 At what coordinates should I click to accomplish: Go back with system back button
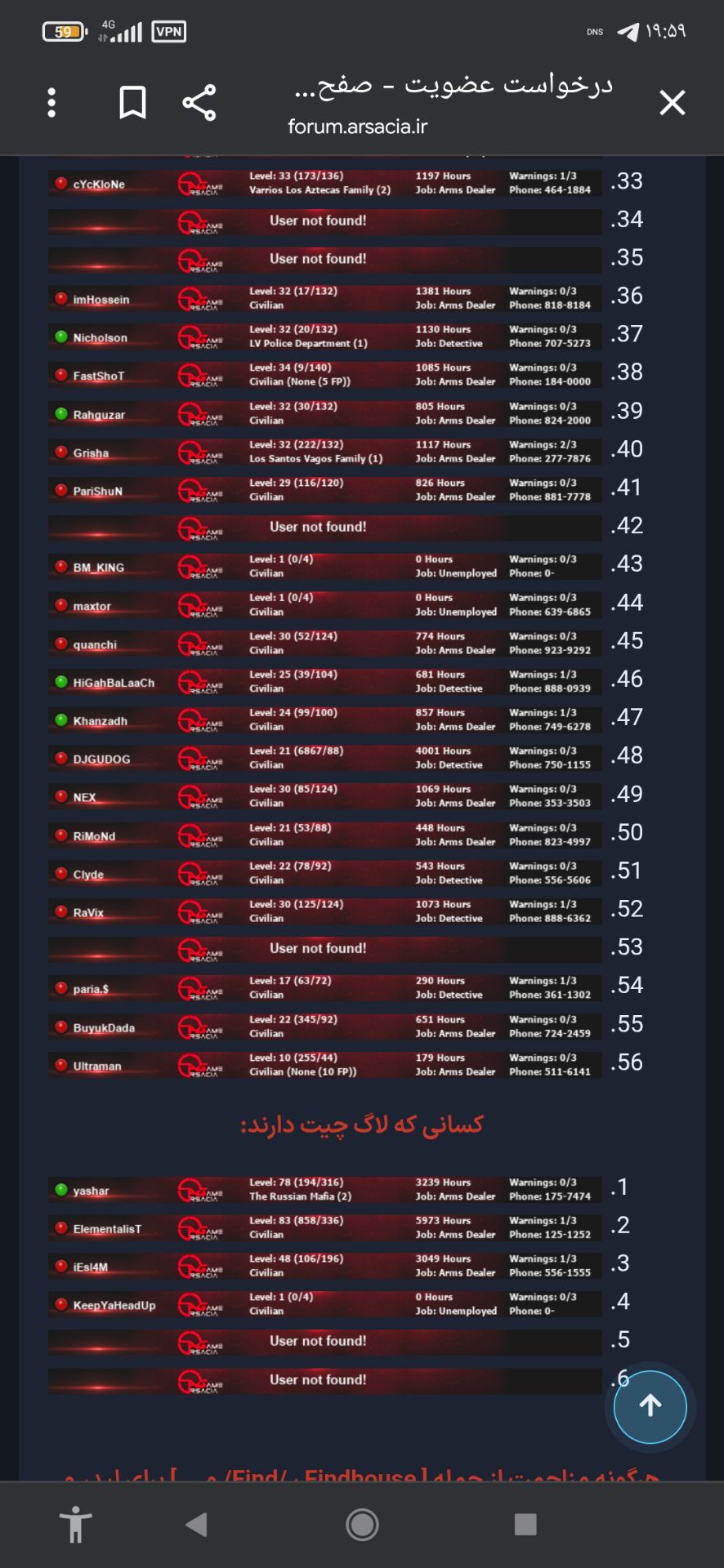pyautogui.click(x=197, y=1525)
